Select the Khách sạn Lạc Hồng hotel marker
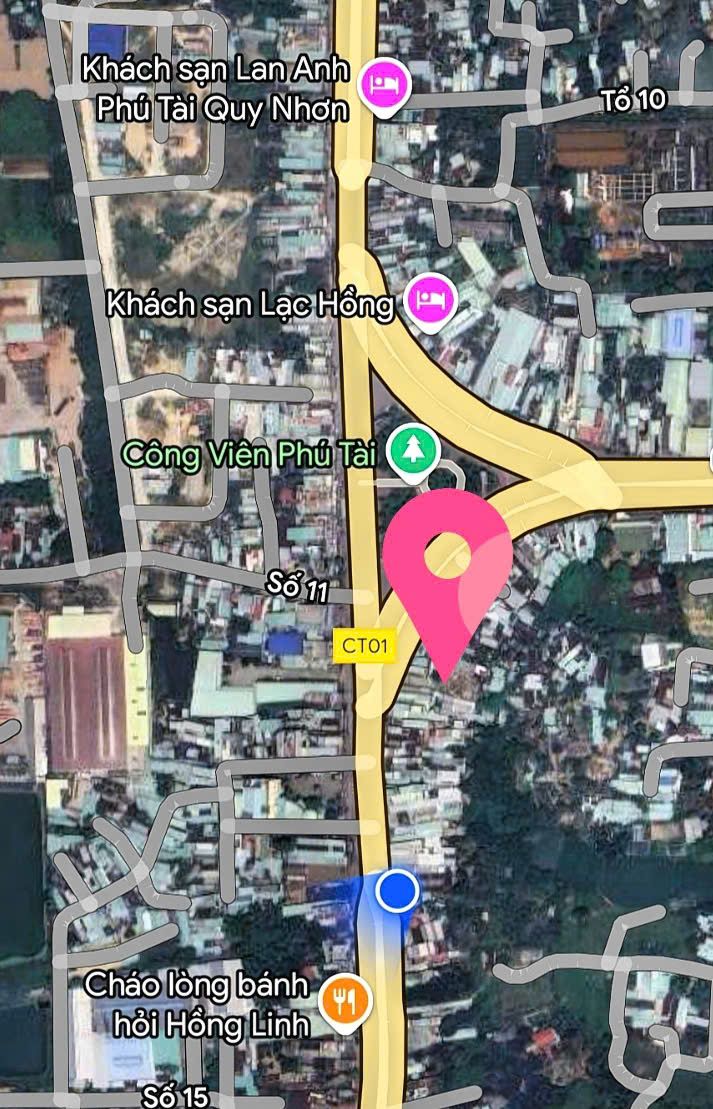 [x=432, y=299]
